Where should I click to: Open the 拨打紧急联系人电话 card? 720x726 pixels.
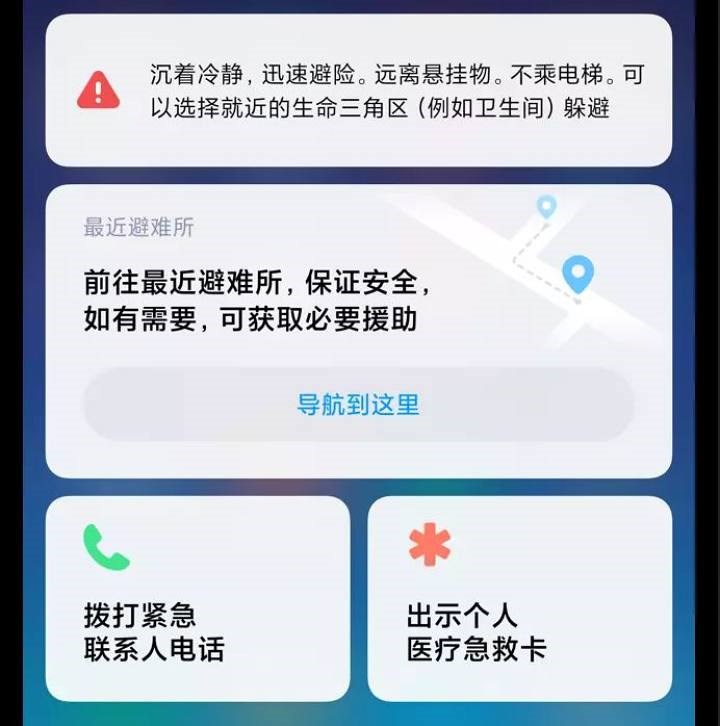[x=197, y=598]
